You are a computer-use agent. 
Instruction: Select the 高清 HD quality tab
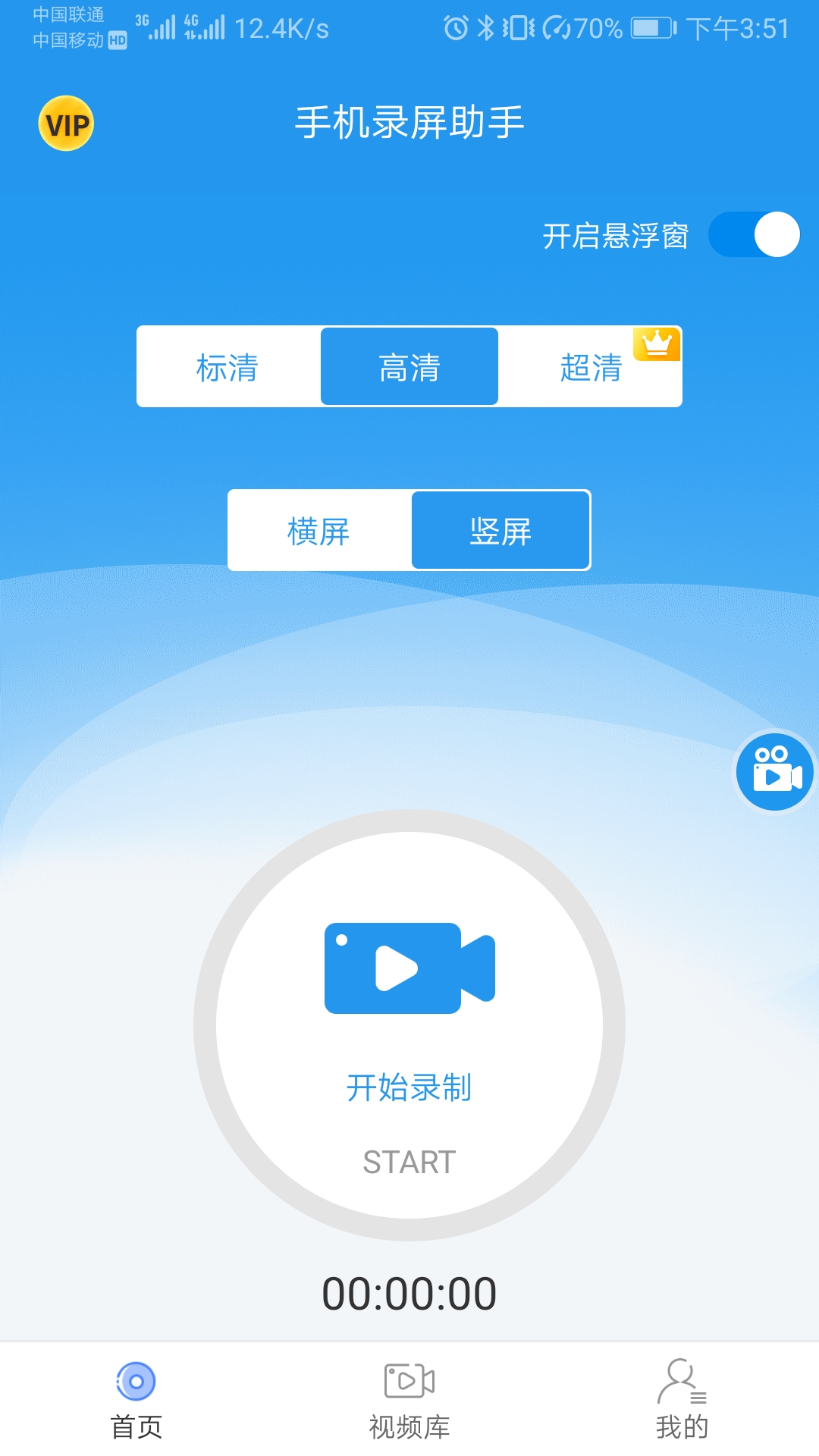pos(408,367)
